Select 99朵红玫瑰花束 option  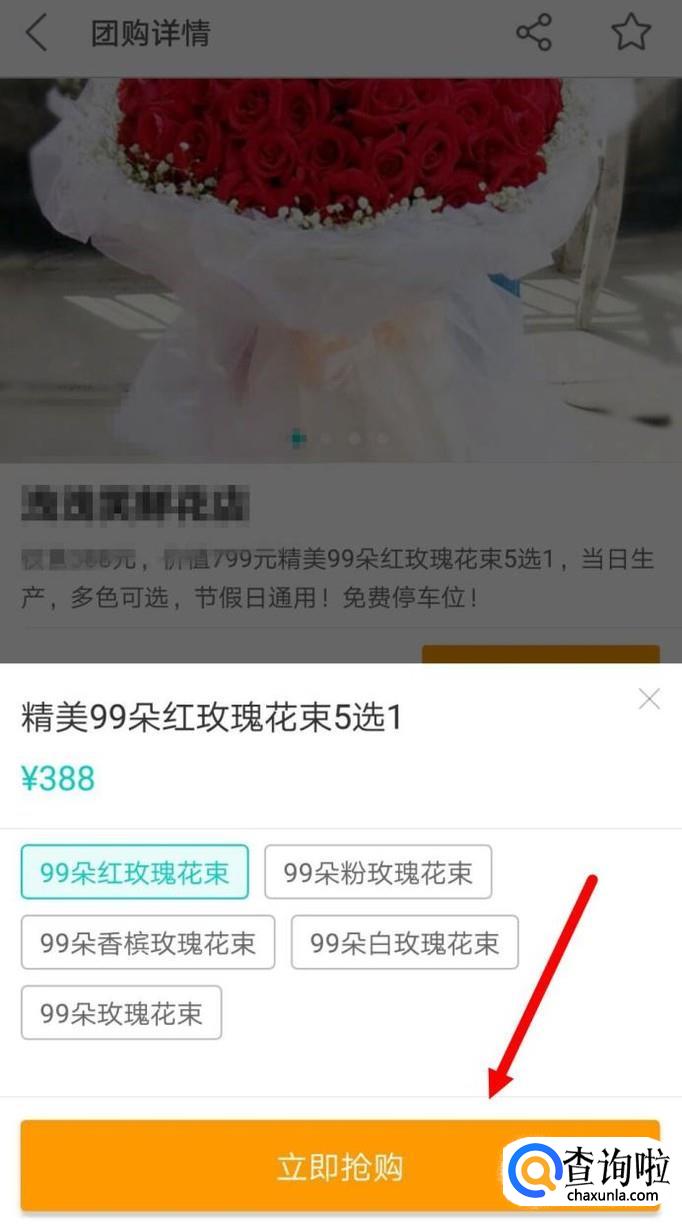135,872
